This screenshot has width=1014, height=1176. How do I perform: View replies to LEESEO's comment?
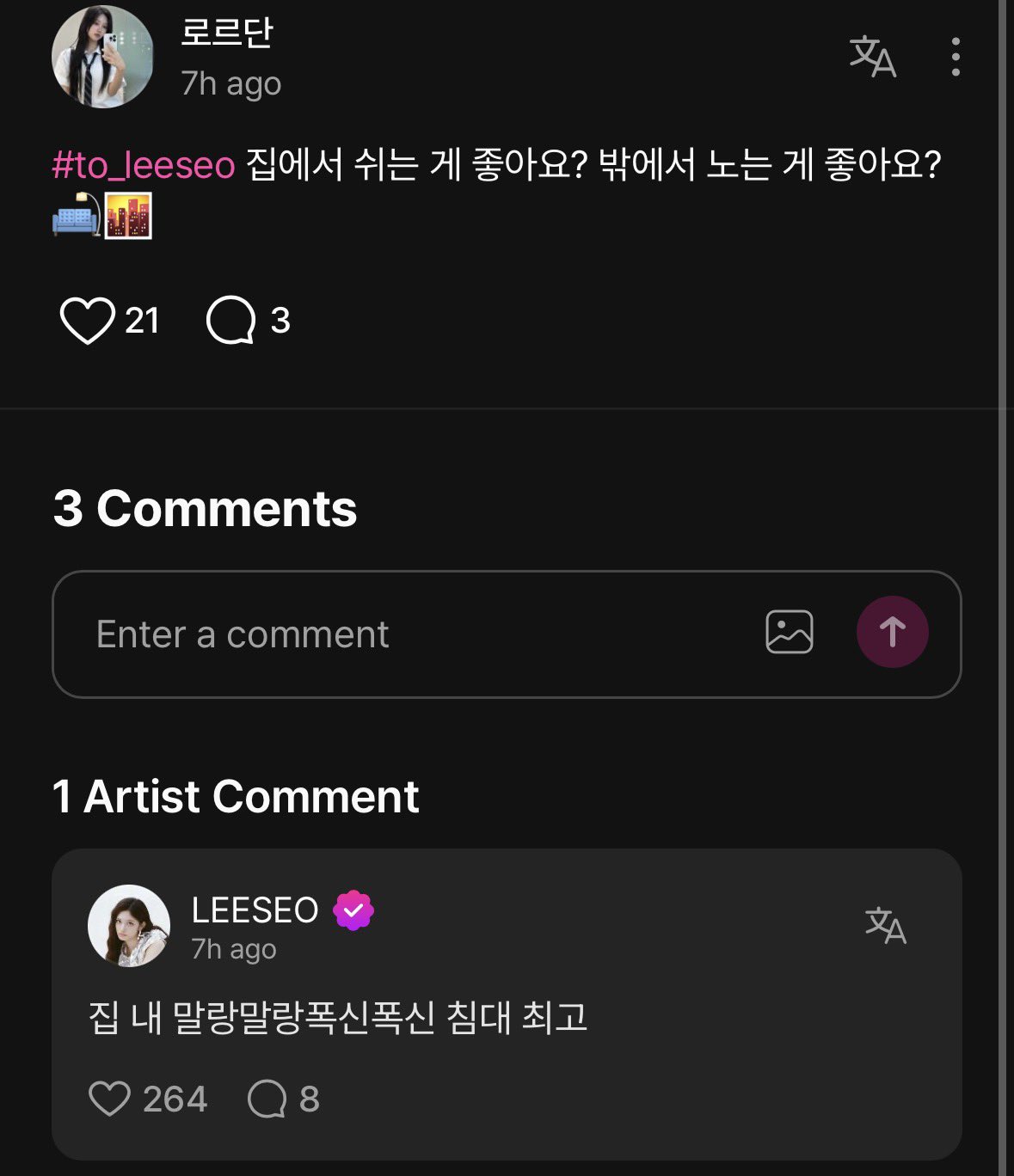click(x=267, y=1099)
